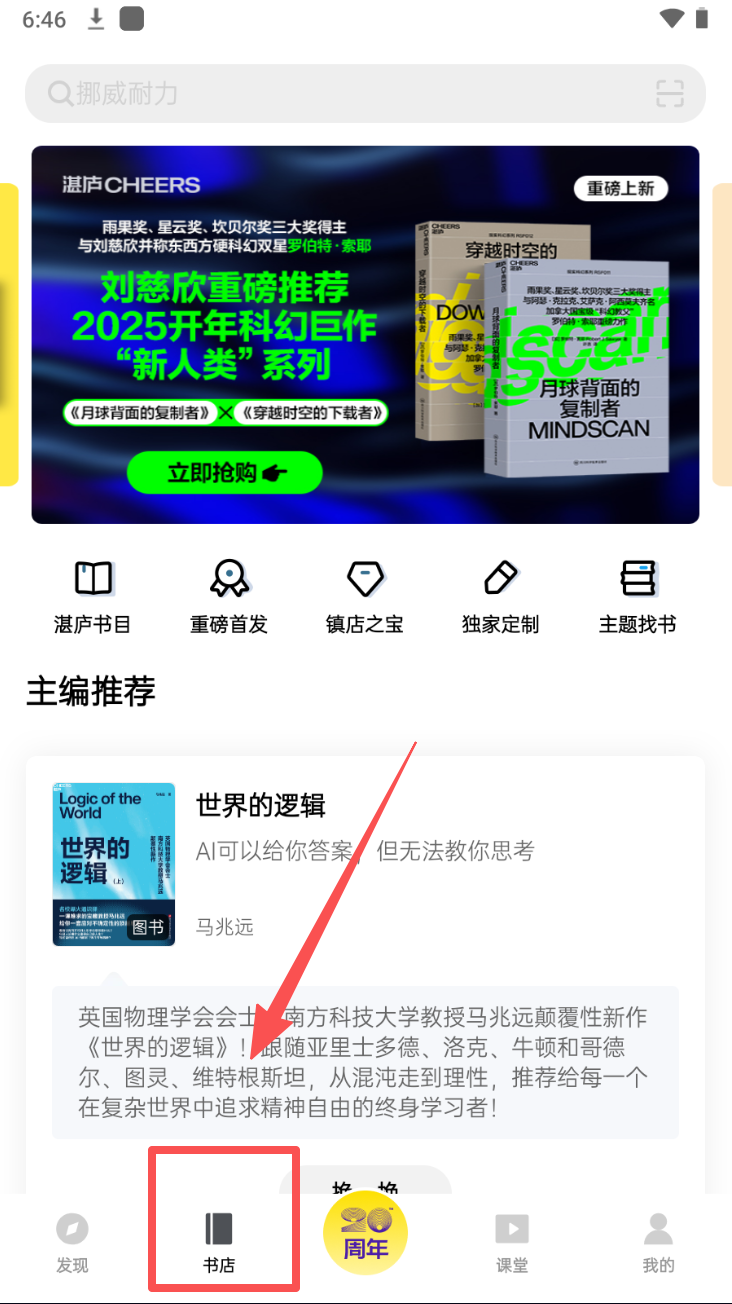Open 重磅首发 category
The height and width of the screenshot is (1304, 732).
[x=229, y=597]
